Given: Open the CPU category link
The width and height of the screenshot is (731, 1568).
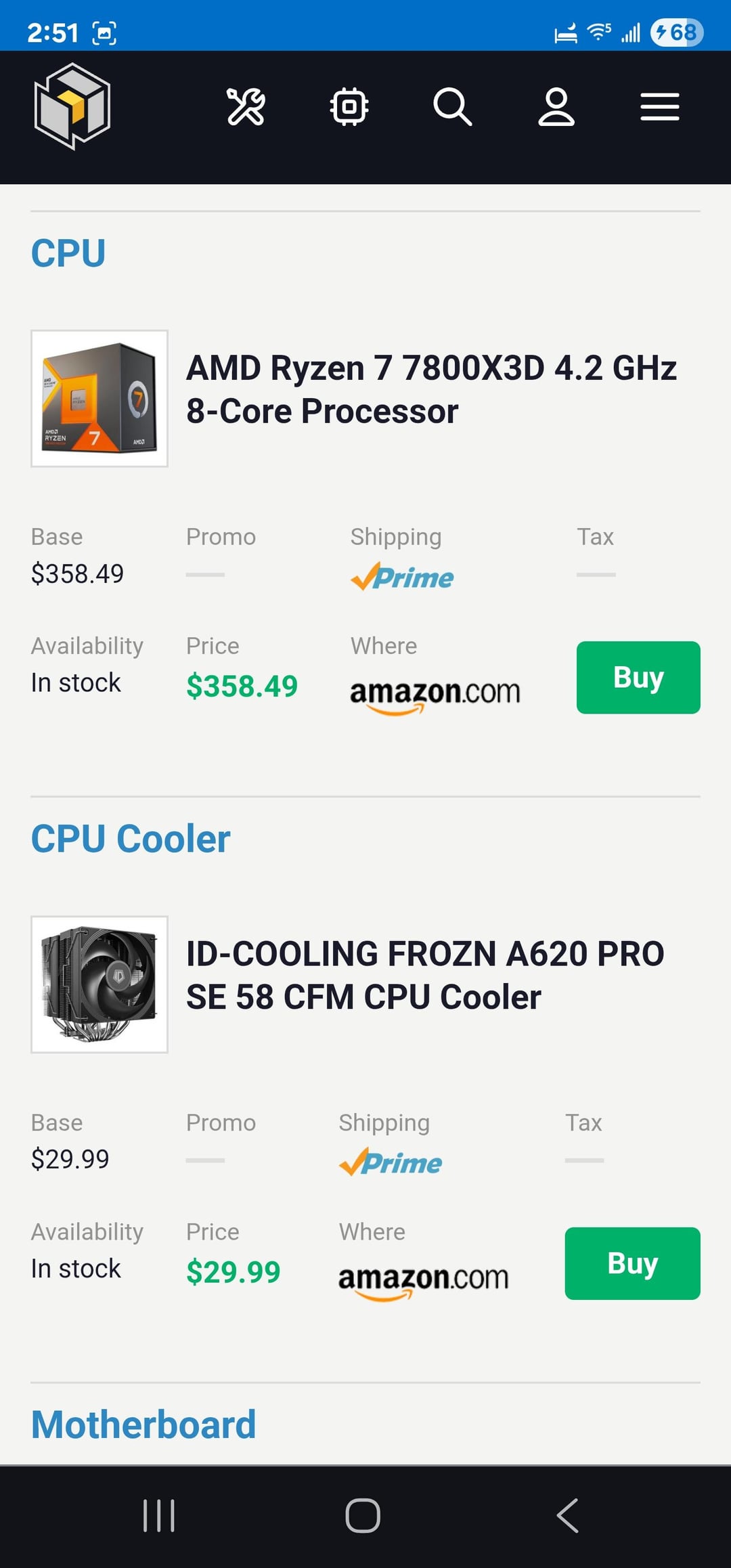Looking at the screenshot, I should (x=68, y=253).
